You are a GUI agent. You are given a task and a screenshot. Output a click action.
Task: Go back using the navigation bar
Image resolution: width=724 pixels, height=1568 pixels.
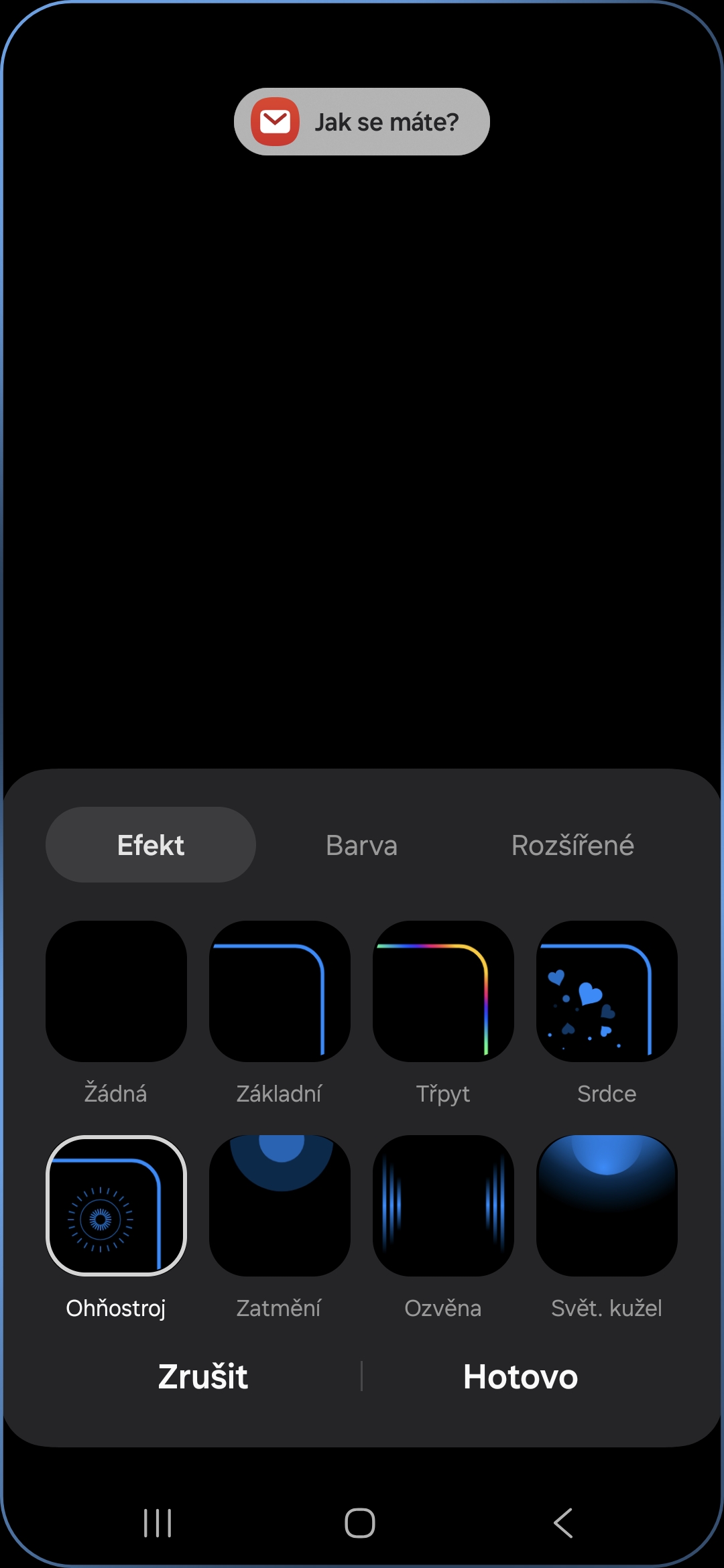coord(563,1523)
